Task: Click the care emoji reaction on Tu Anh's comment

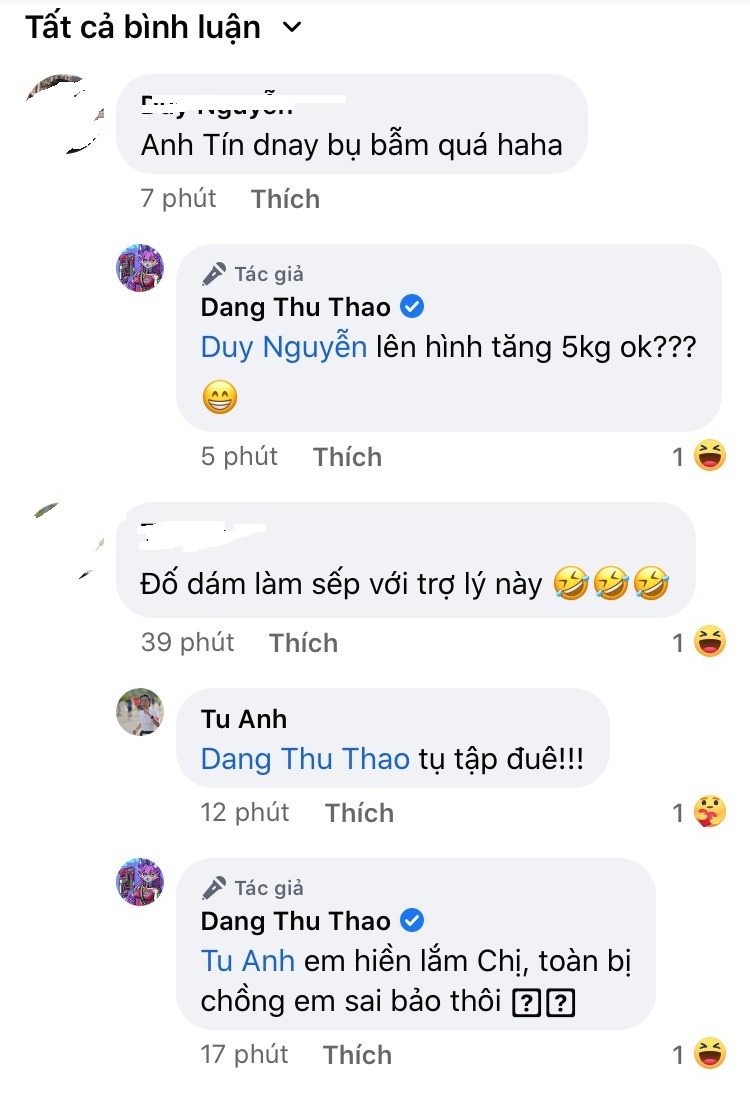Action: tap(708, 812)
